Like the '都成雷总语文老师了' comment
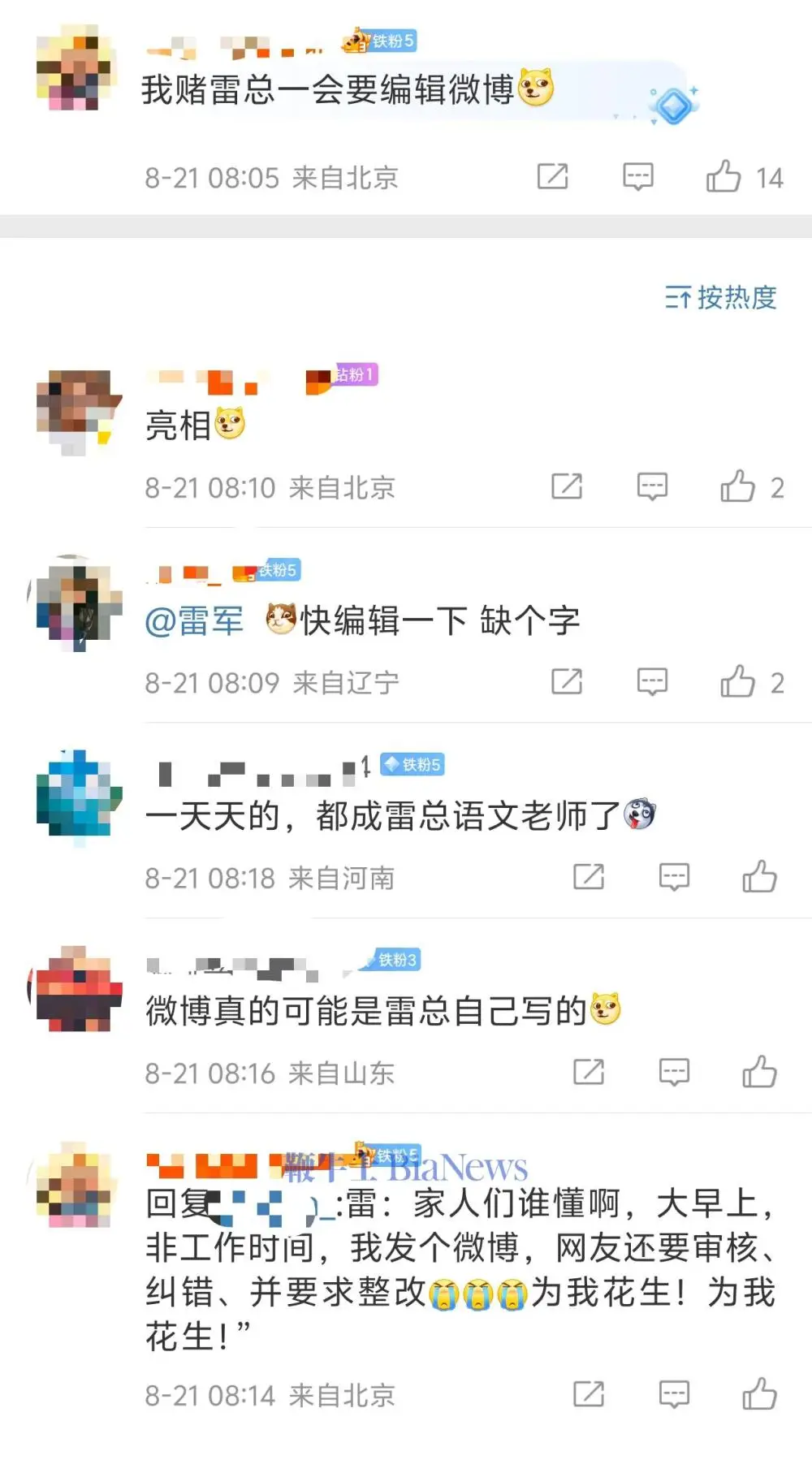 point(759,877)
